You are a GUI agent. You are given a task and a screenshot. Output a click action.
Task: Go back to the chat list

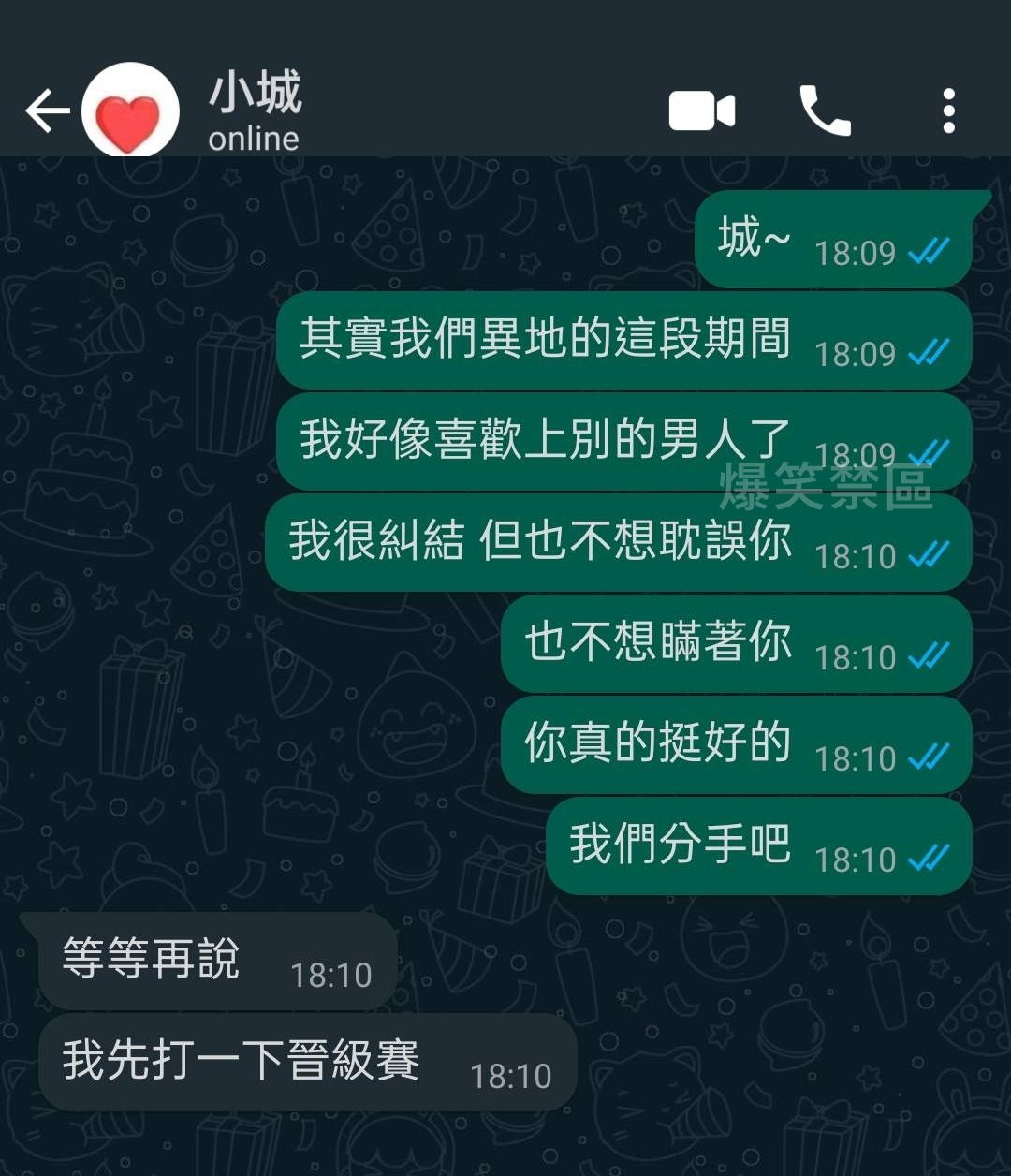(x=47, y=111)
